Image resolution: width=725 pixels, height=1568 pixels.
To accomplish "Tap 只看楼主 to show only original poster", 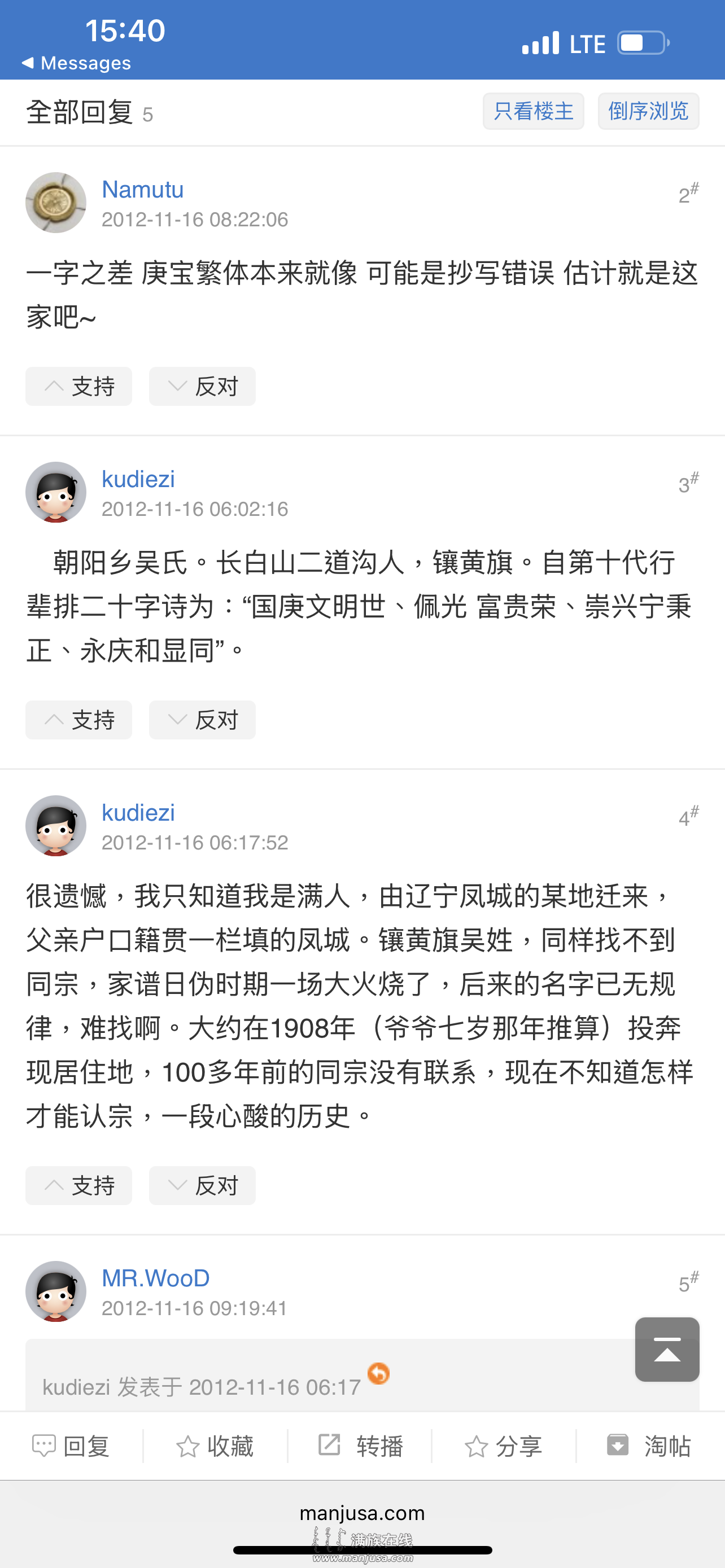I will [533, 111].
